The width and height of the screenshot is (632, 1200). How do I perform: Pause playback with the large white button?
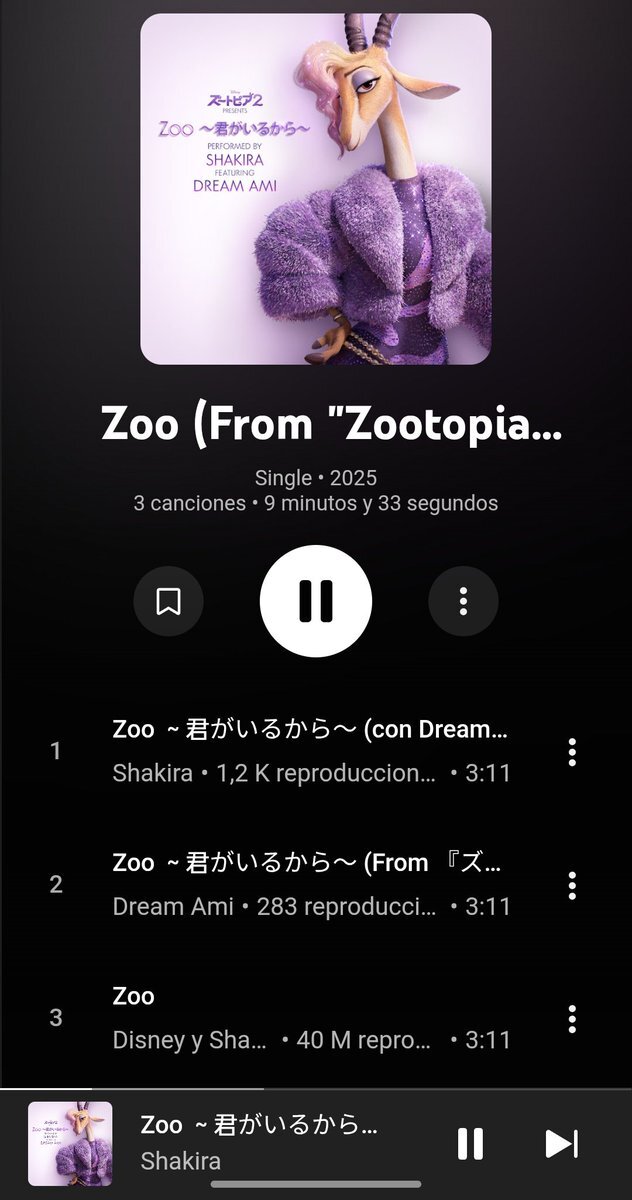[316, 601]
